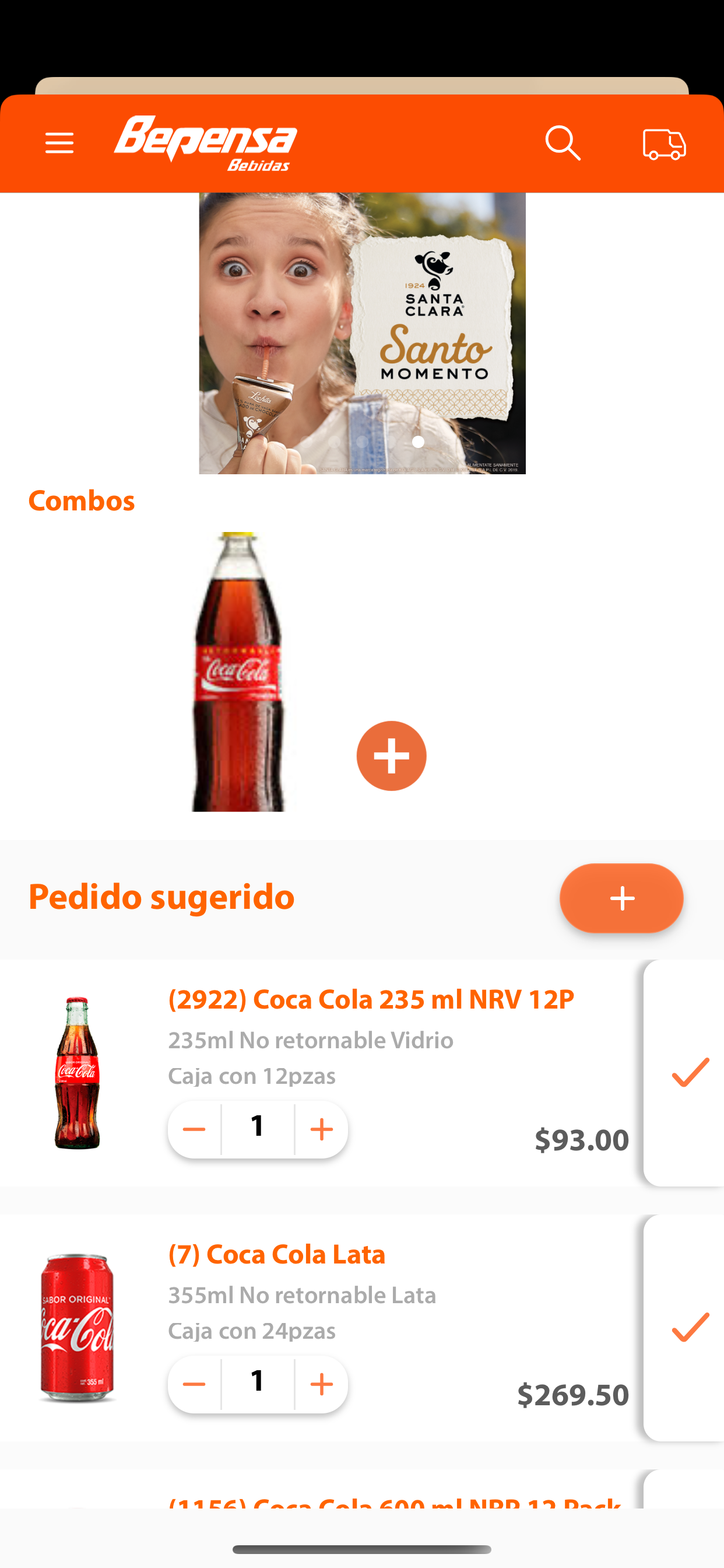Viewport: 724px width, 1568px height.
Task: Decrease quantity of Coca Cola Lata
Action: (194, 1384)
